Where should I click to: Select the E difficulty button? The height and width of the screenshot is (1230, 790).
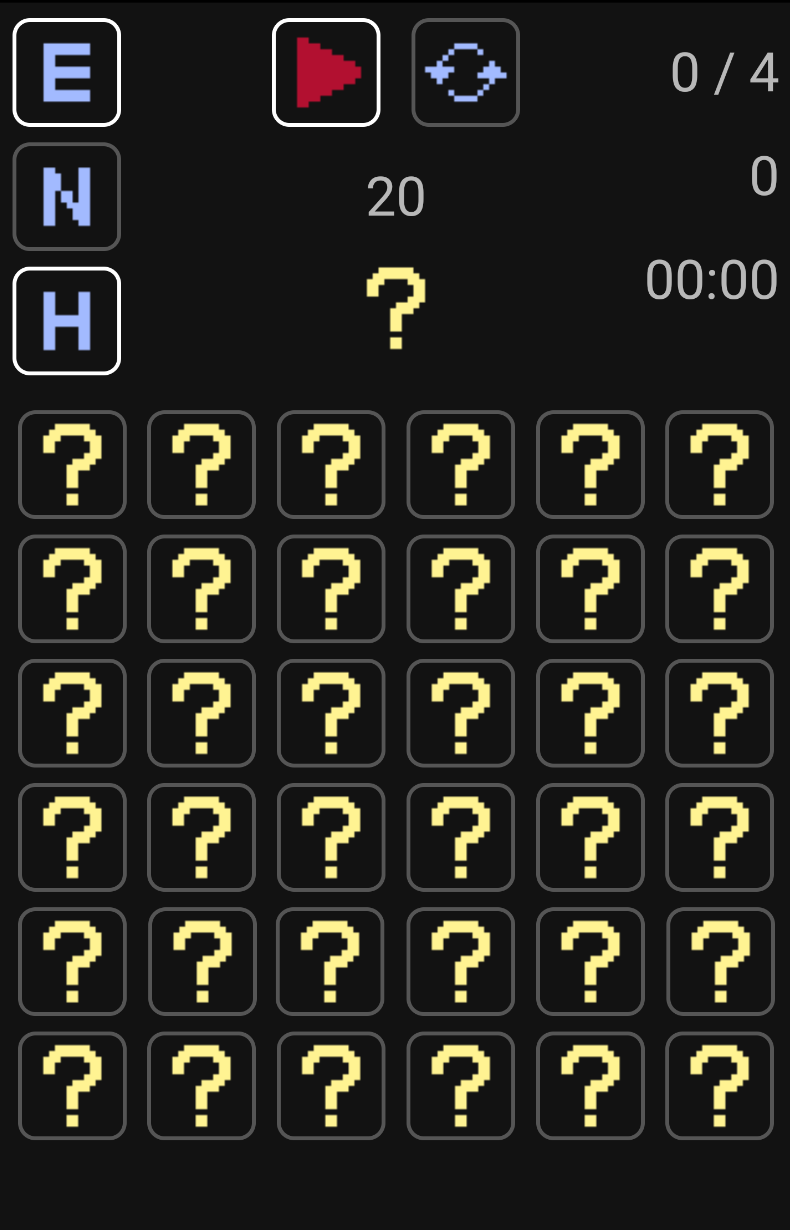[67, 73]
